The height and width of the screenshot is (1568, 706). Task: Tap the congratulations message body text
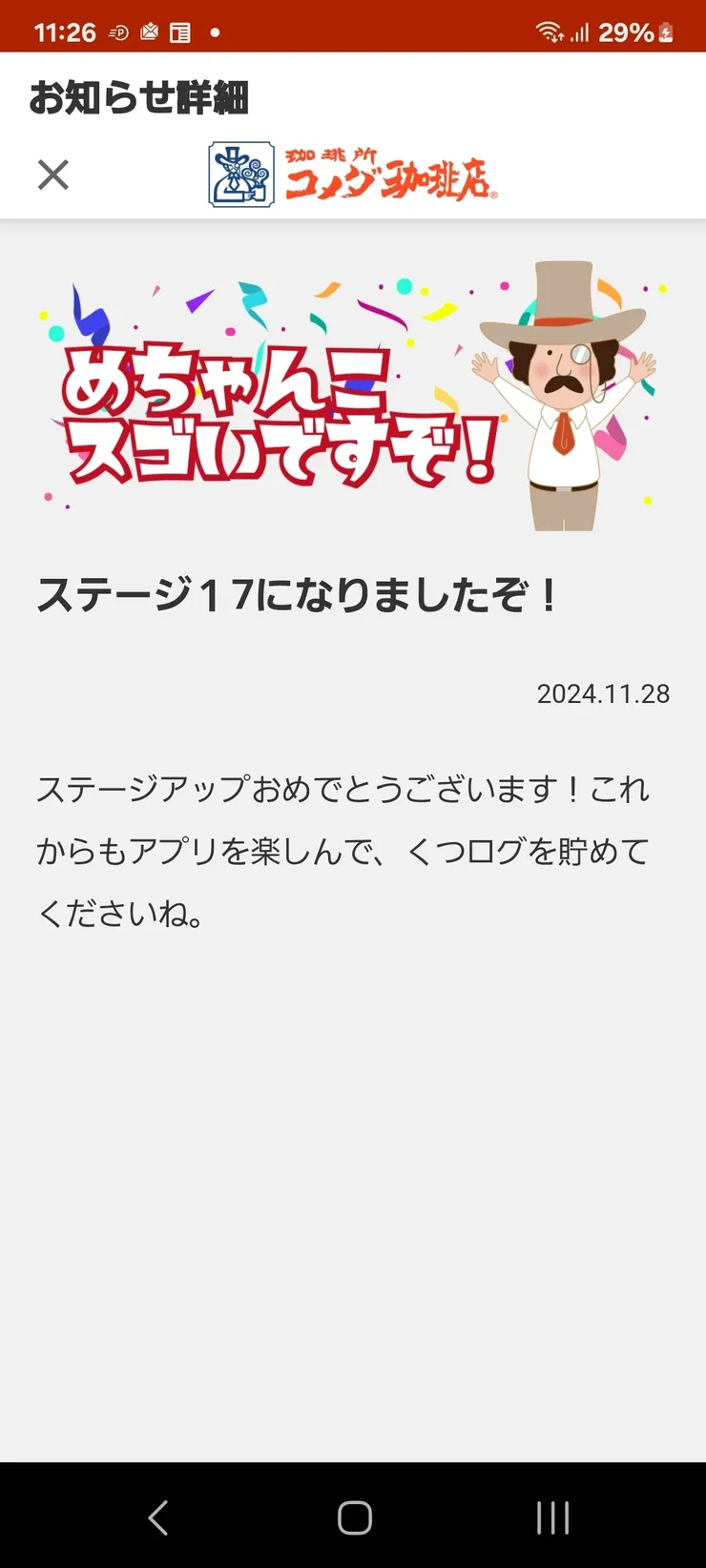click(x=343, y=849)
